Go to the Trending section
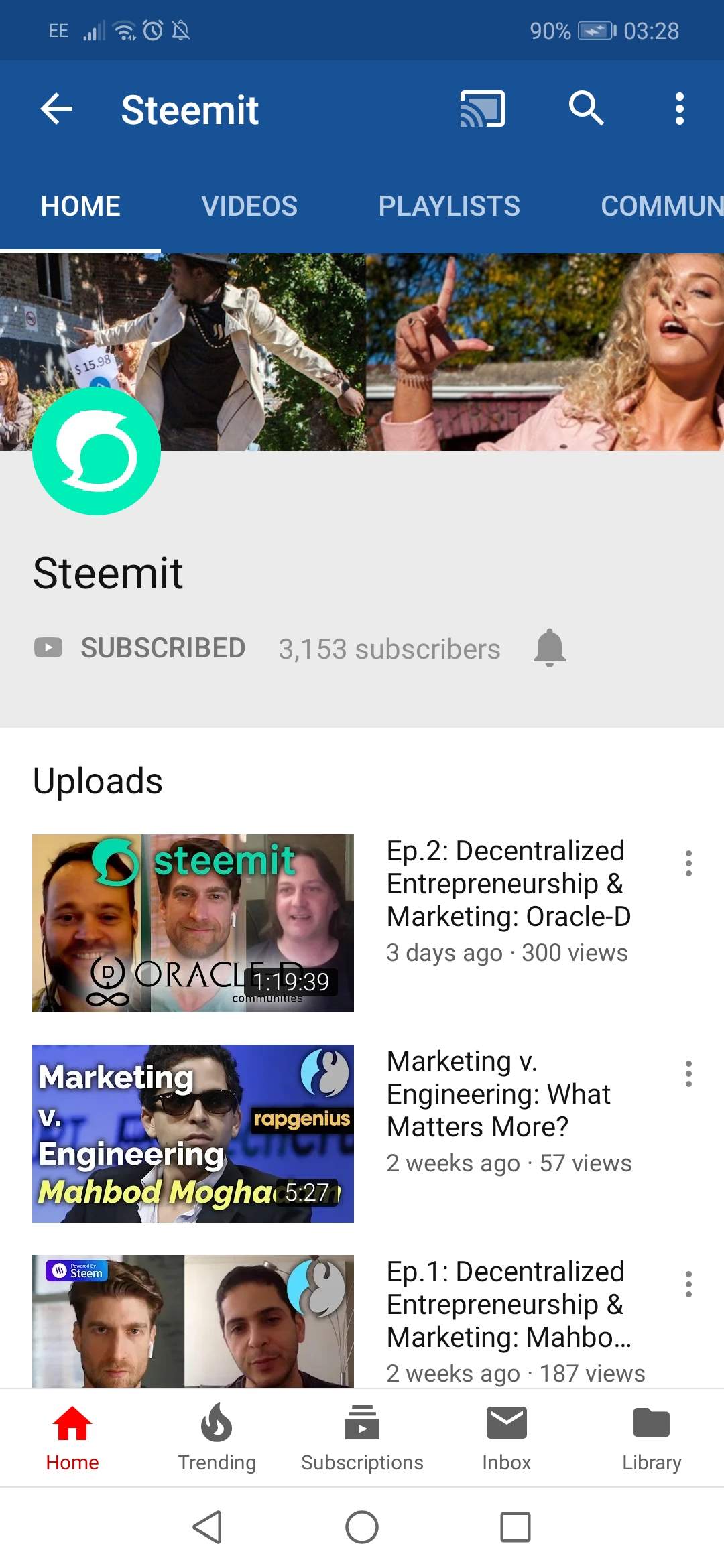Image resolution: width=724 pixels, height=1568 pixels. (217, 1438)
